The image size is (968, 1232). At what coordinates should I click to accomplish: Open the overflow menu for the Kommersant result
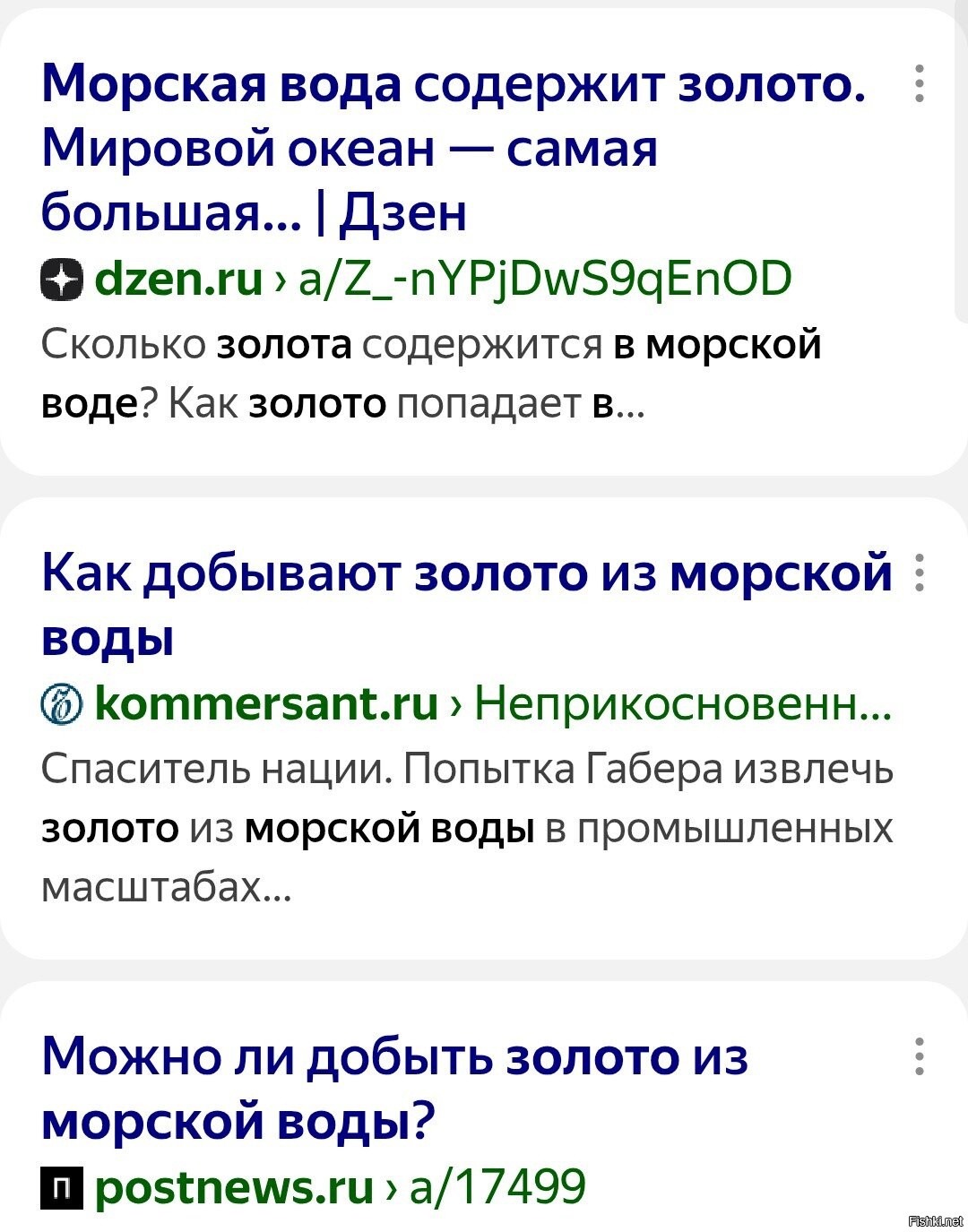pyautogui.click(x=919, y=573)
